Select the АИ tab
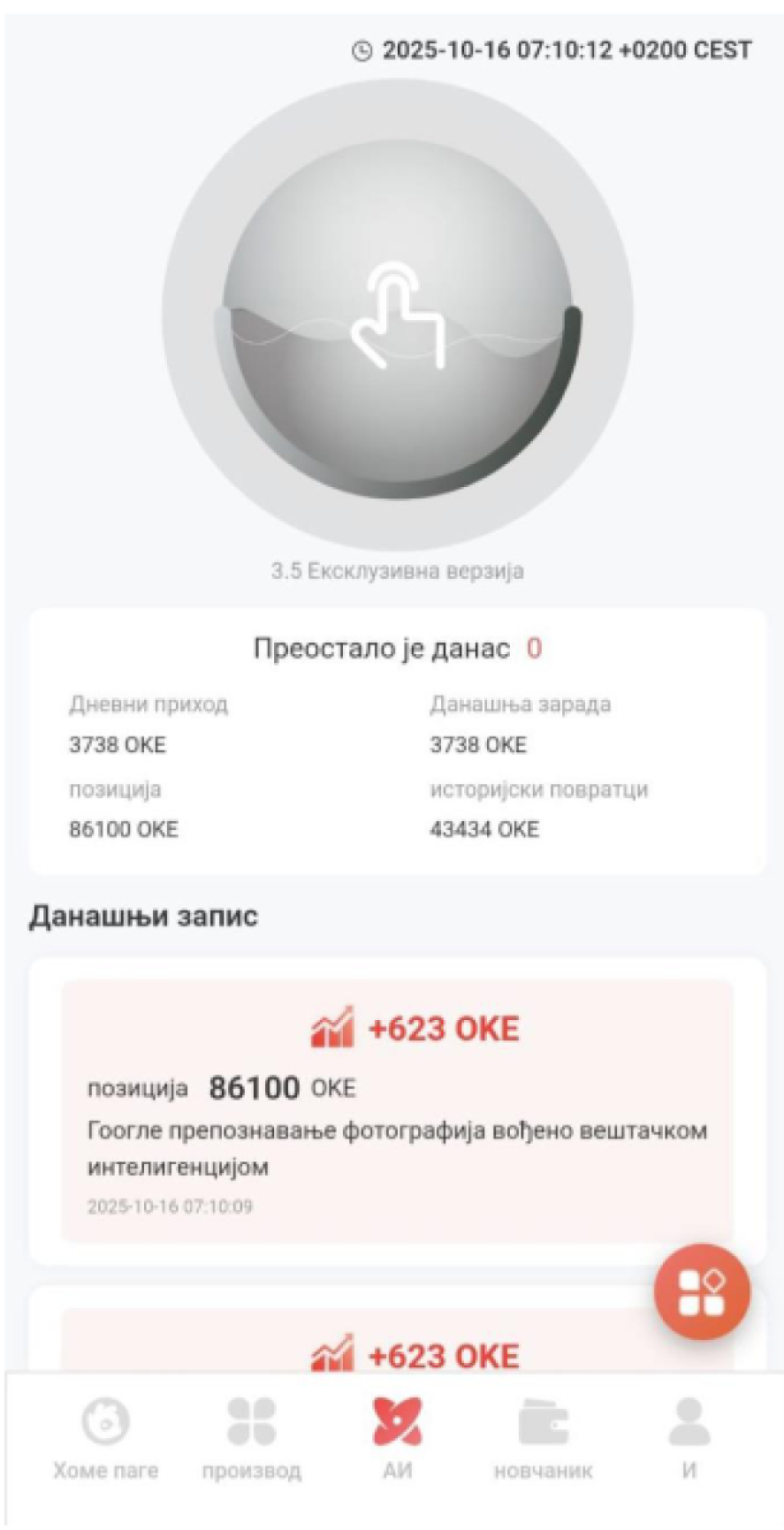Viewport: 784px width, 1530px height. [397, 1437]
